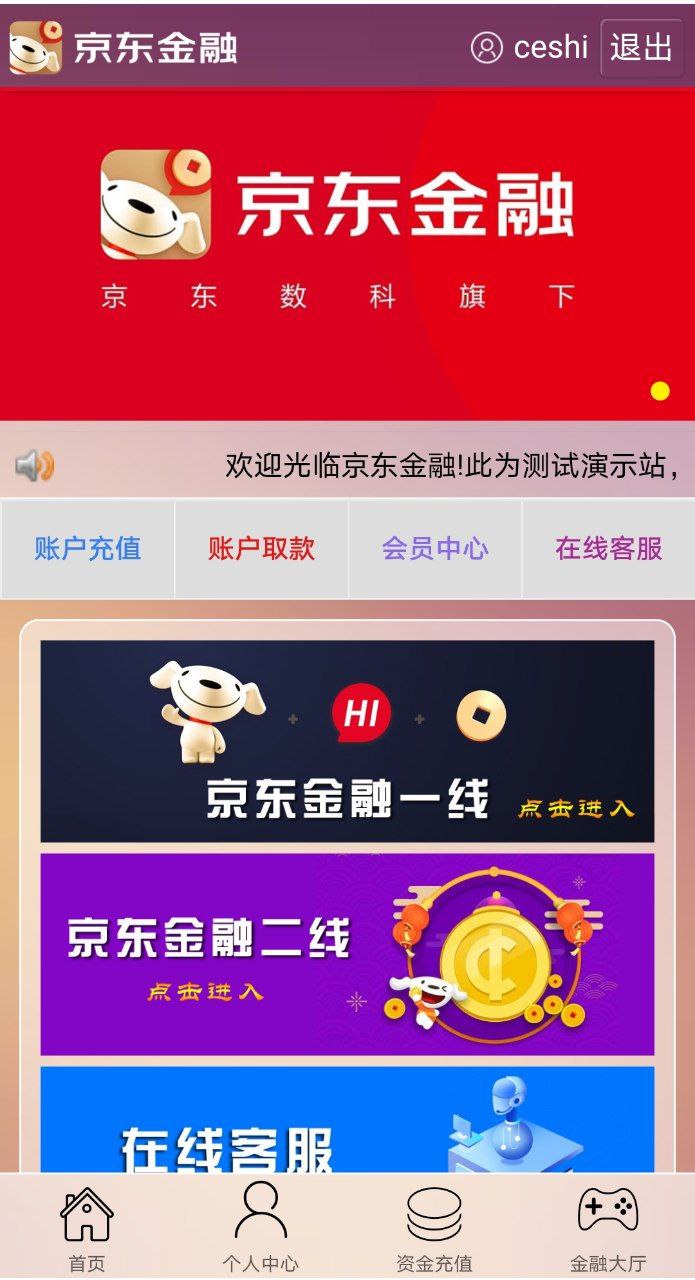Enter the 京东金融二线 banner
The image size is (695, 1280).
[x=347, y=954]
